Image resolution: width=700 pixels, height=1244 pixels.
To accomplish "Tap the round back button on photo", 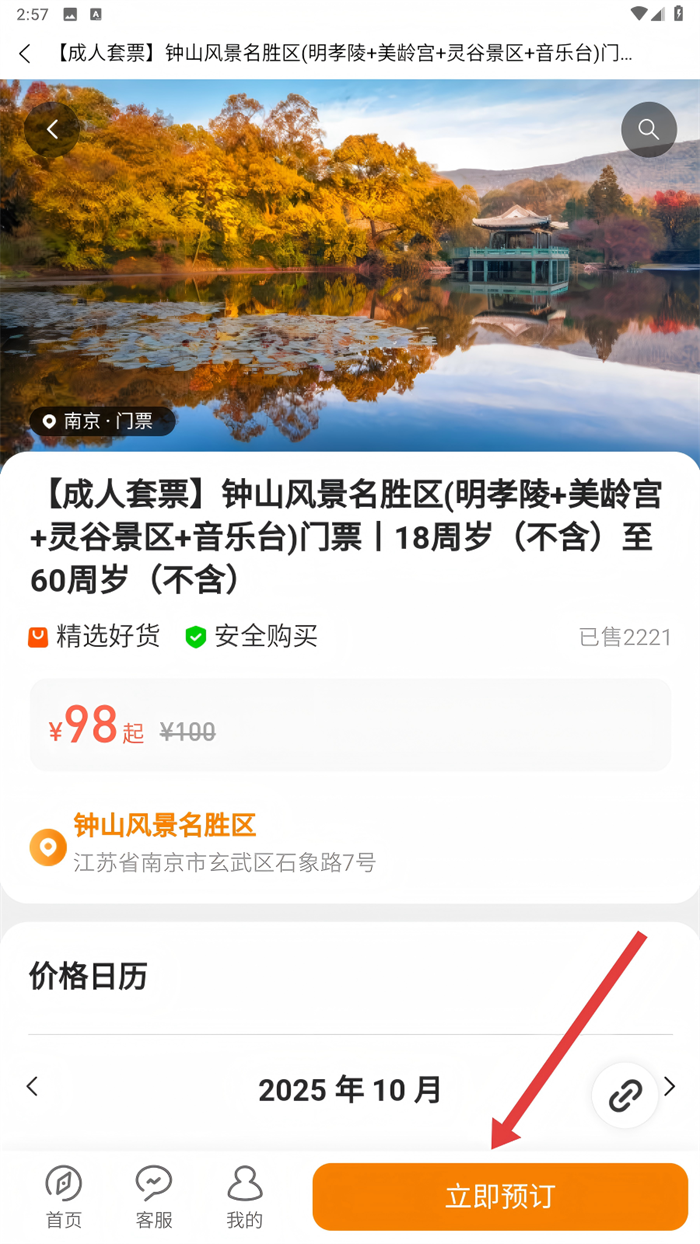I will (x=52, y=129).
